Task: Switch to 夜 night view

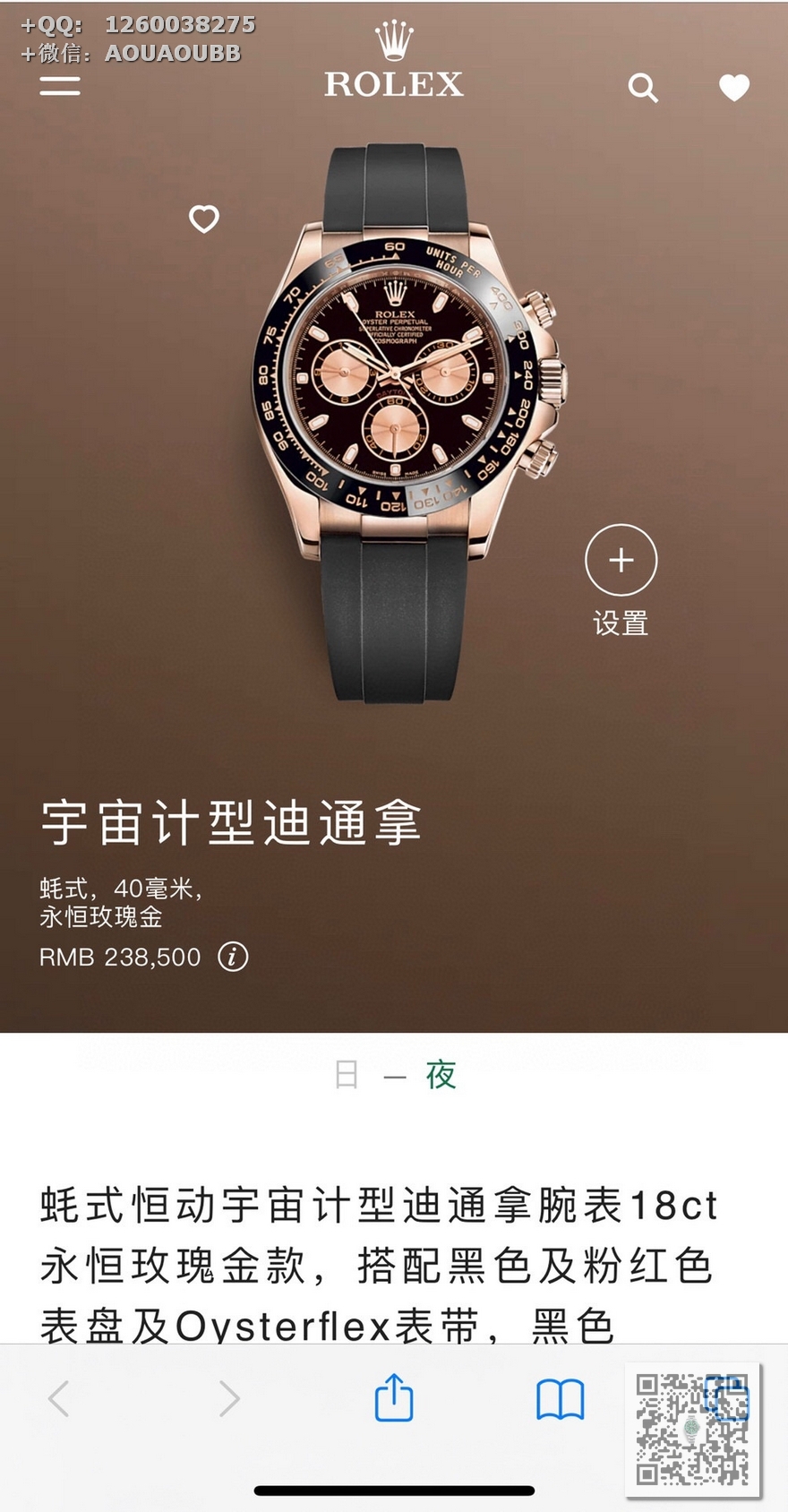Action: 441,1074
